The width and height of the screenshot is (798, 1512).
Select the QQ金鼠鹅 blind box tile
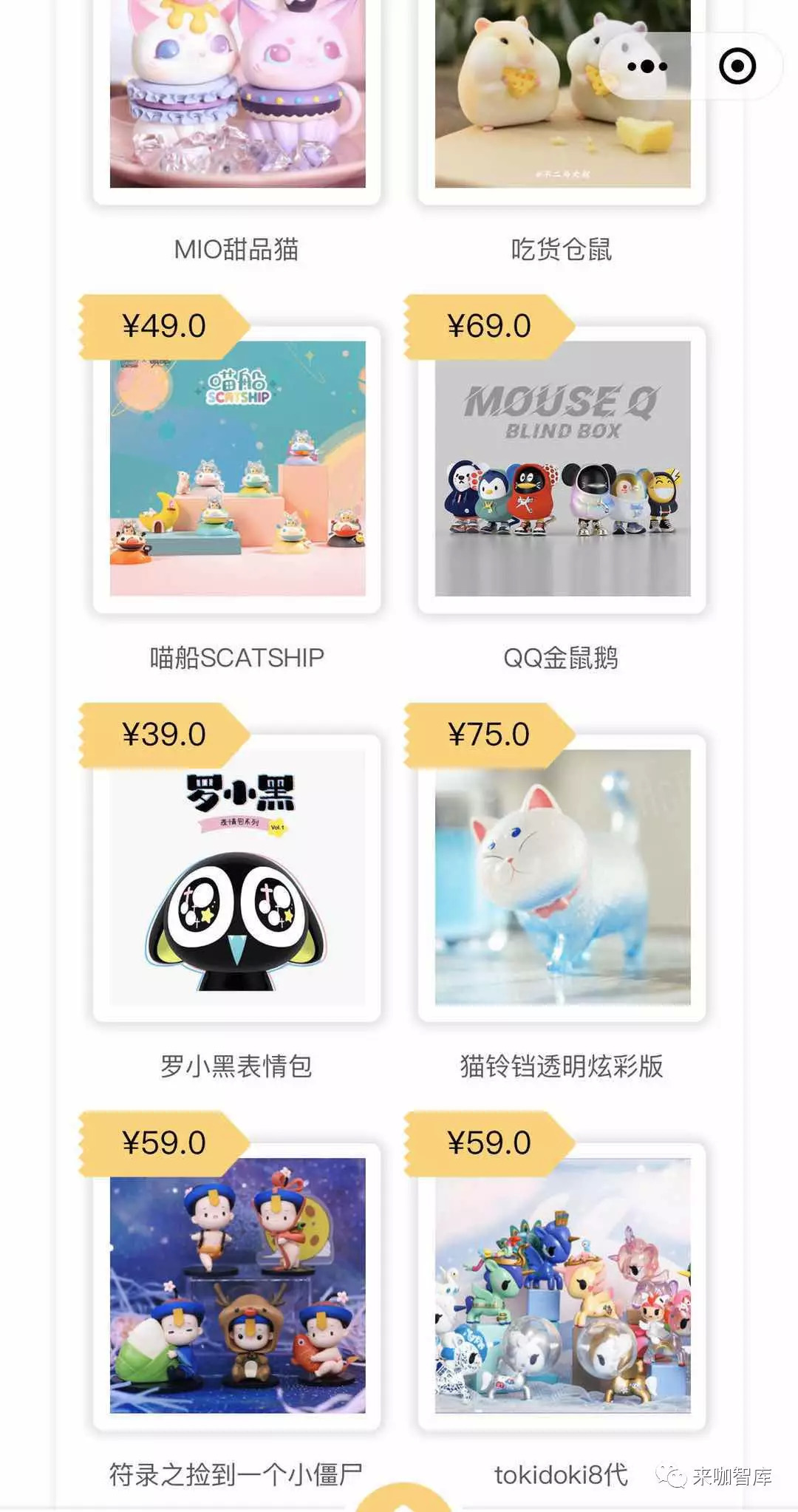pyautogui.click(x=562, y=469)
